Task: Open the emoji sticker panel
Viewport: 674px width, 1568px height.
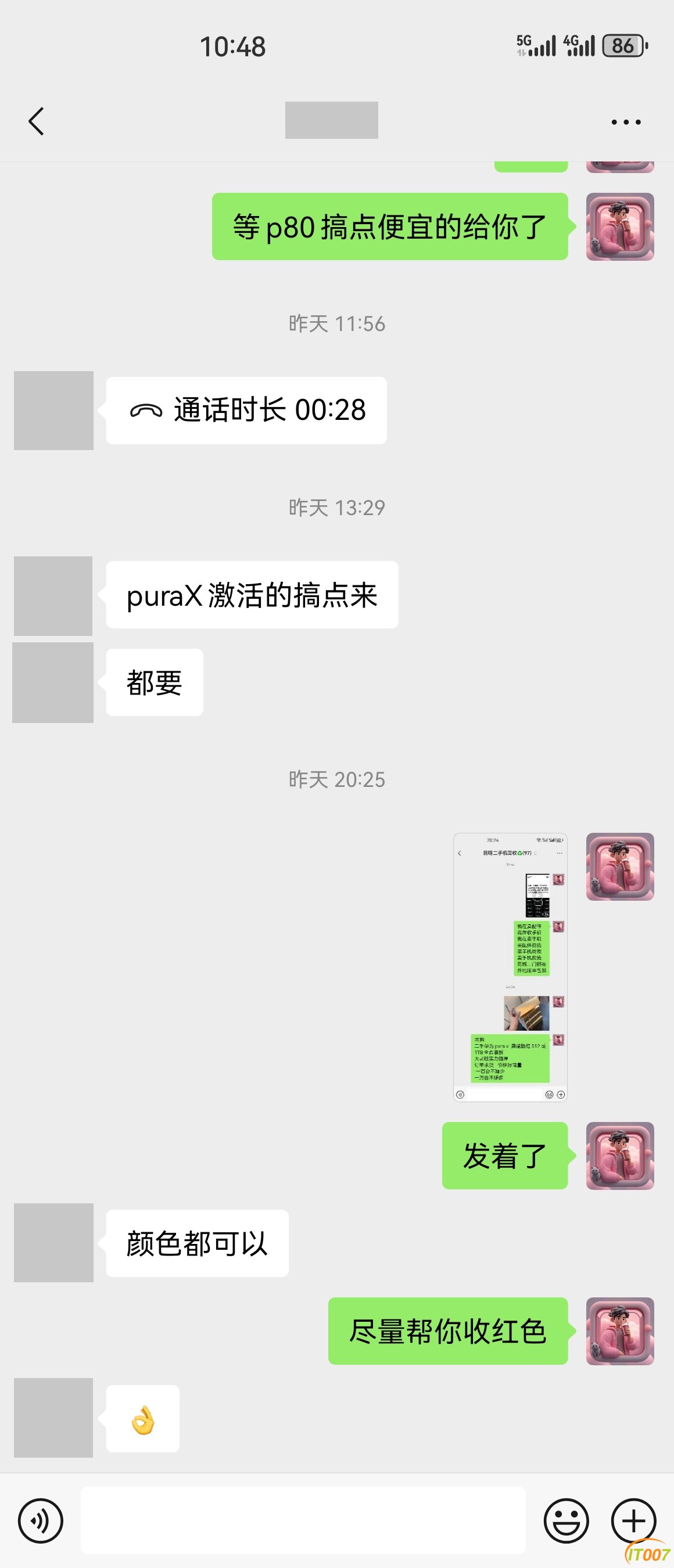Action: pyautogui.click(x=565, y=1520)
